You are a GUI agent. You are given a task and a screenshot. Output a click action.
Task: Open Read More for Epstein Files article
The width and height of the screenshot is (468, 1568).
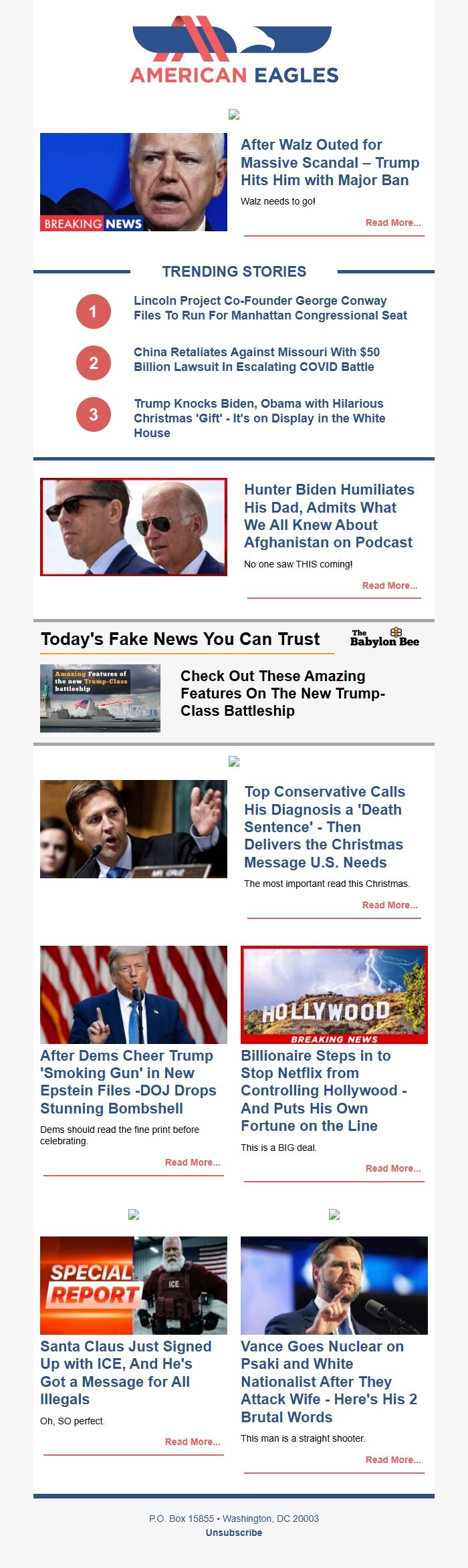193,1162
